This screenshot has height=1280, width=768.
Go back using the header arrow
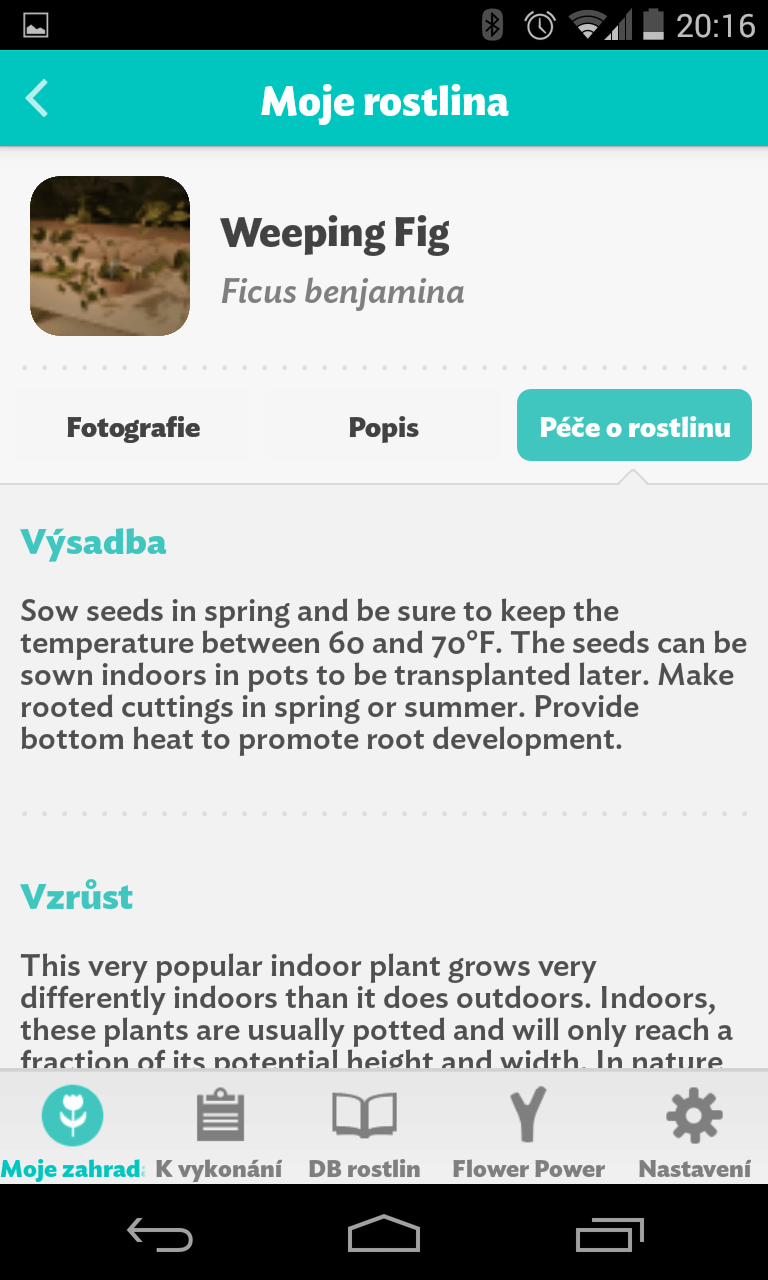pos(37,99)
